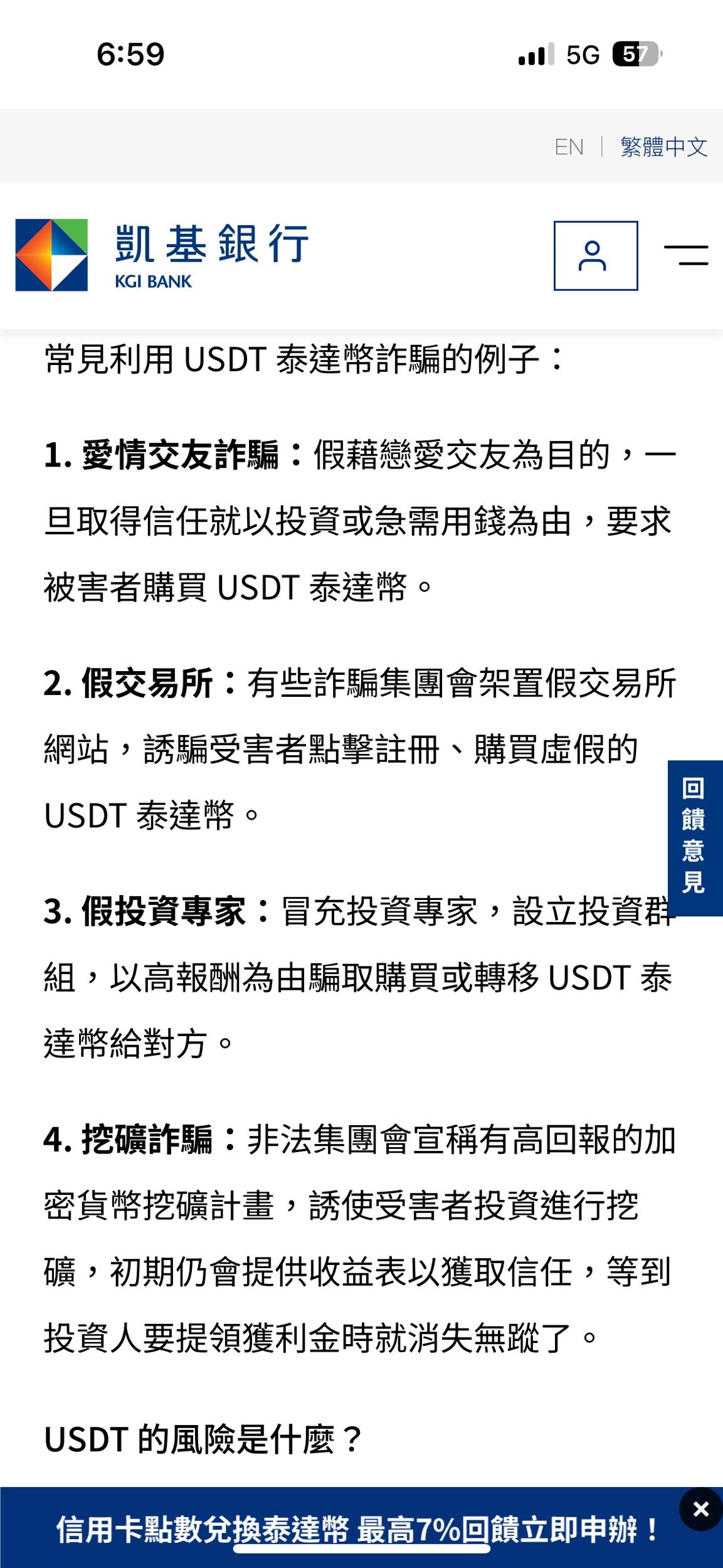Click the KGI Bank square logo
The width and height of the screenshot is (723, 1568).
pos(52,253)
